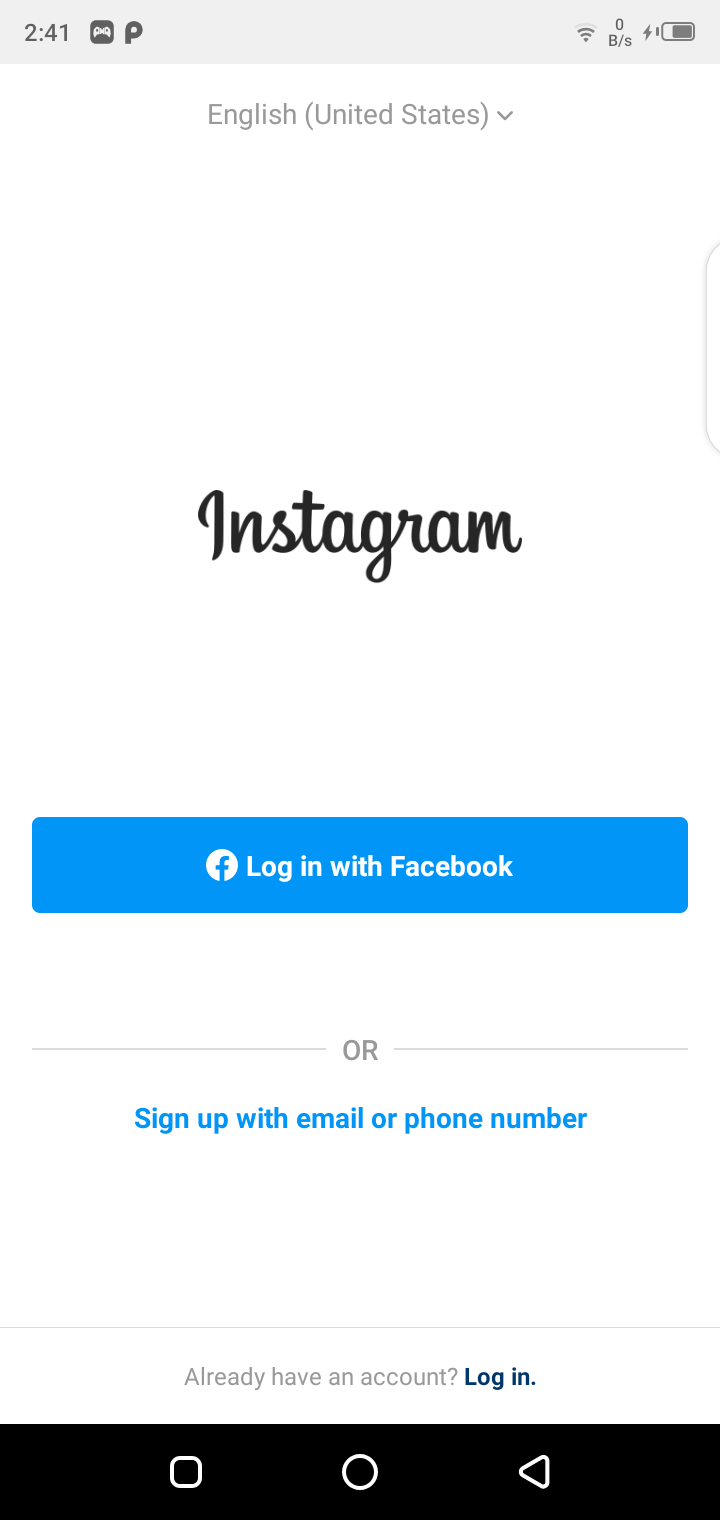The width and height of the screenshot is (720, 1520).
Task: Go back using system back button
Action: [x=534, y=1471]
